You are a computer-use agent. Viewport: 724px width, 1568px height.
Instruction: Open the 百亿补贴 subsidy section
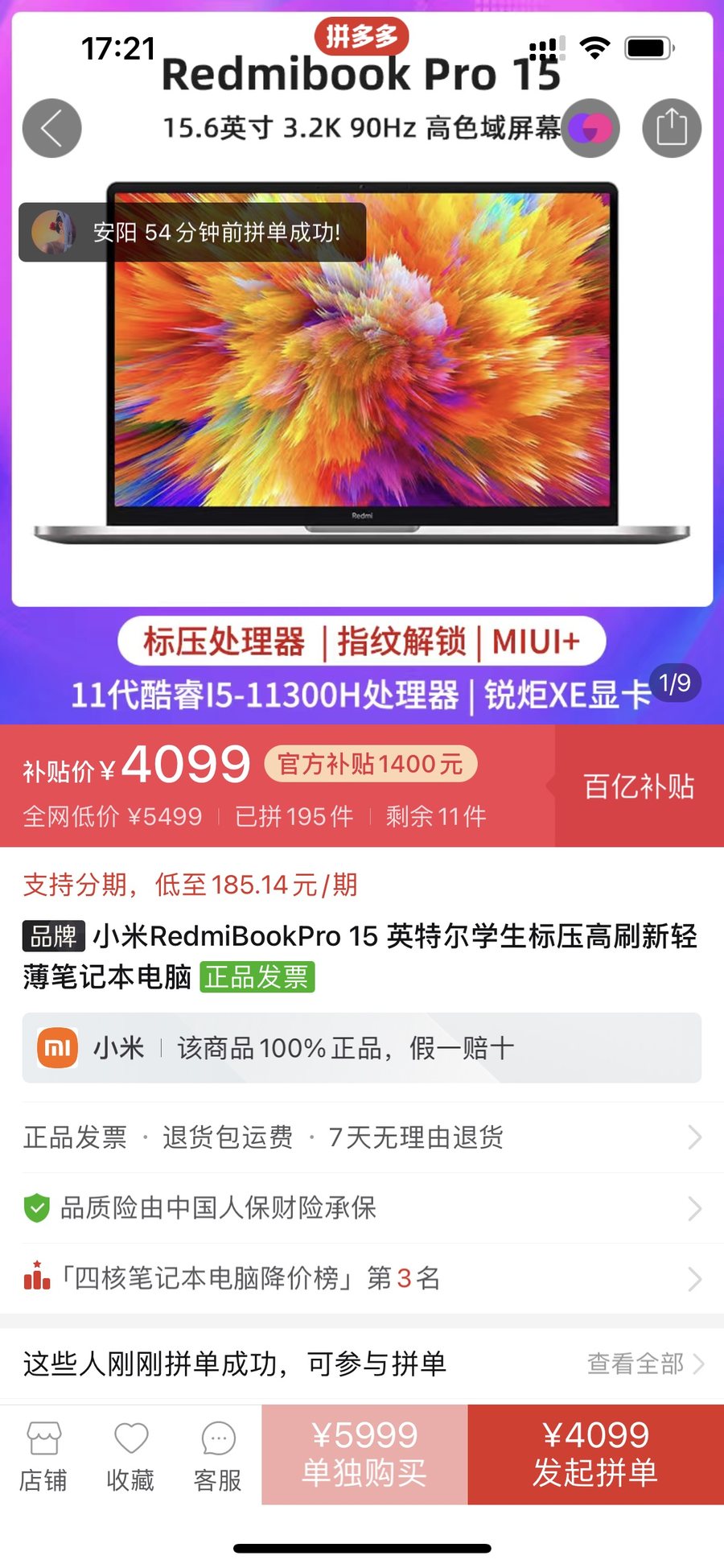tap(639, 786)
